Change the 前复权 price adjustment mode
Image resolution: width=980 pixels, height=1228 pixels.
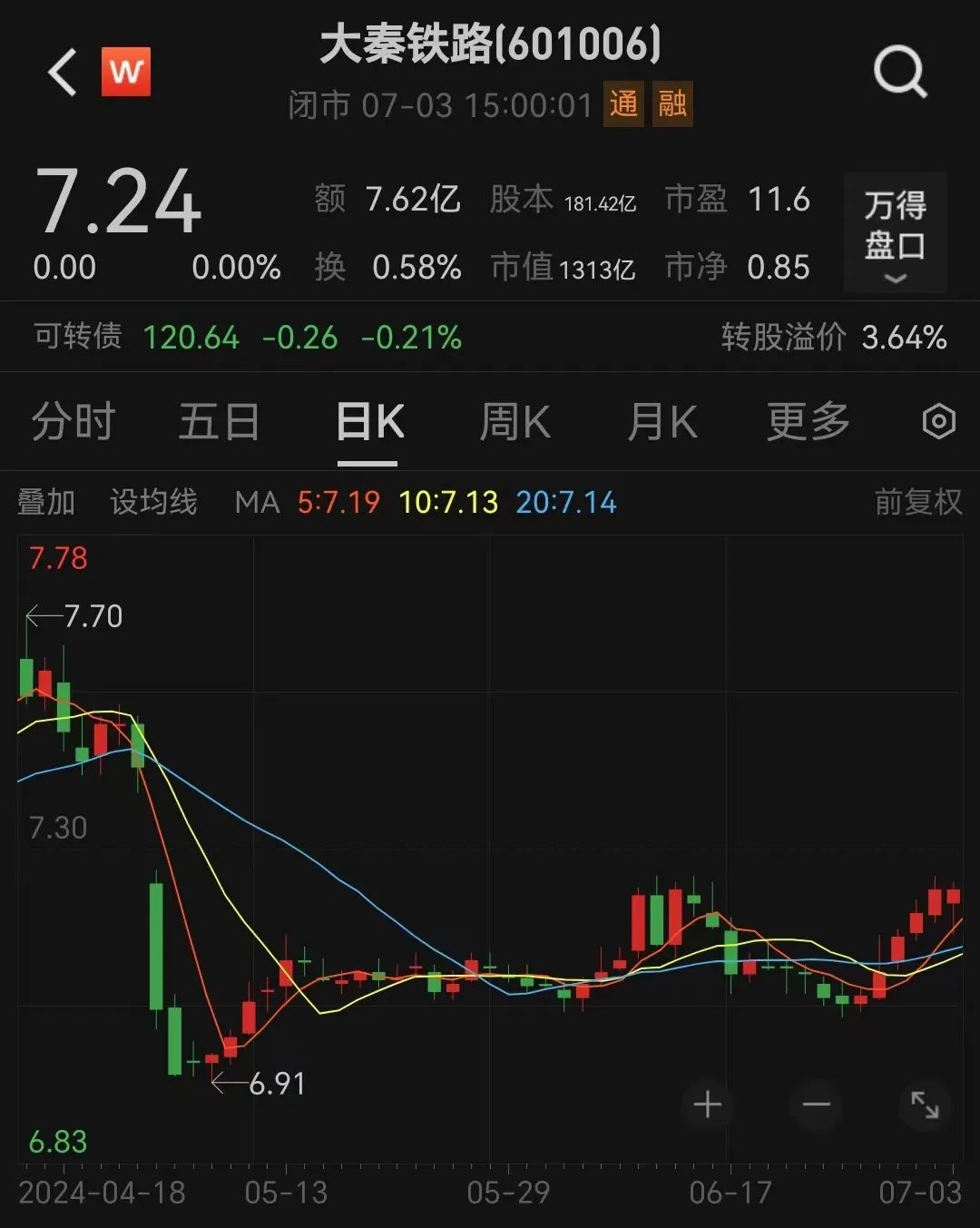917,502
